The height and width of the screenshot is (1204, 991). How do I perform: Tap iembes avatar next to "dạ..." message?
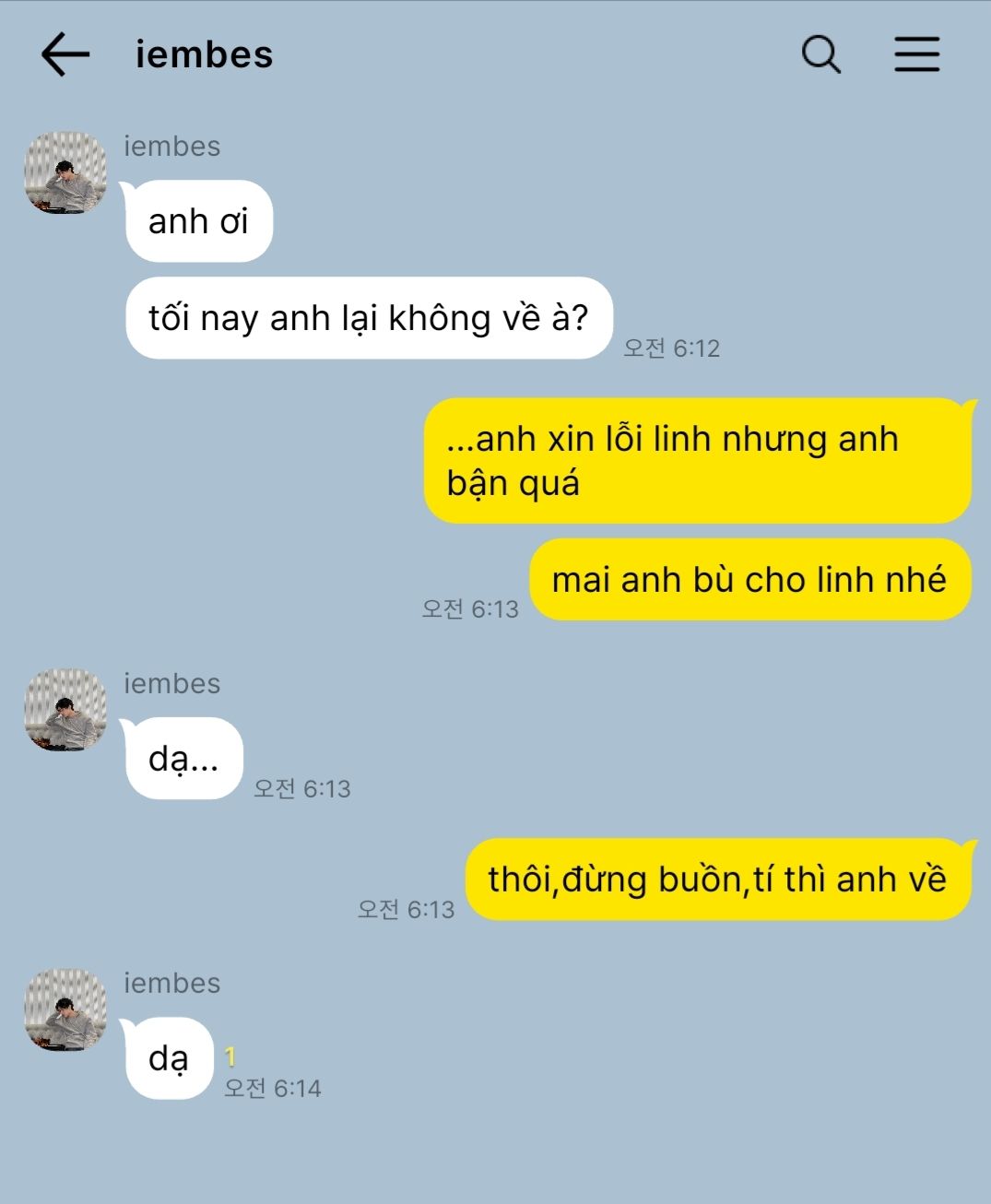(65, 710)
